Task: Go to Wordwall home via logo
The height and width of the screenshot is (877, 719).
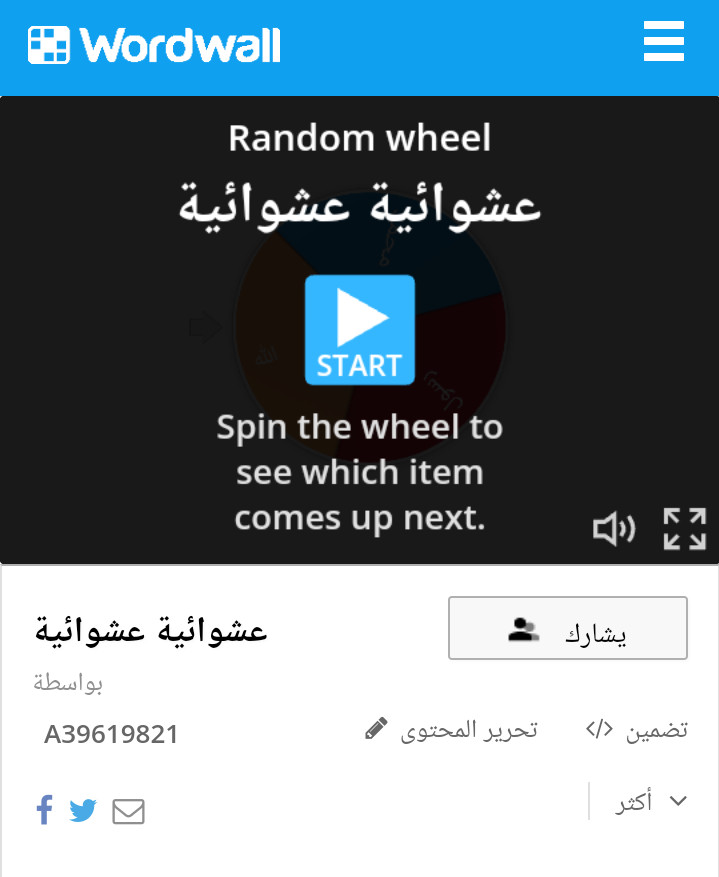Action: (154, 45)
